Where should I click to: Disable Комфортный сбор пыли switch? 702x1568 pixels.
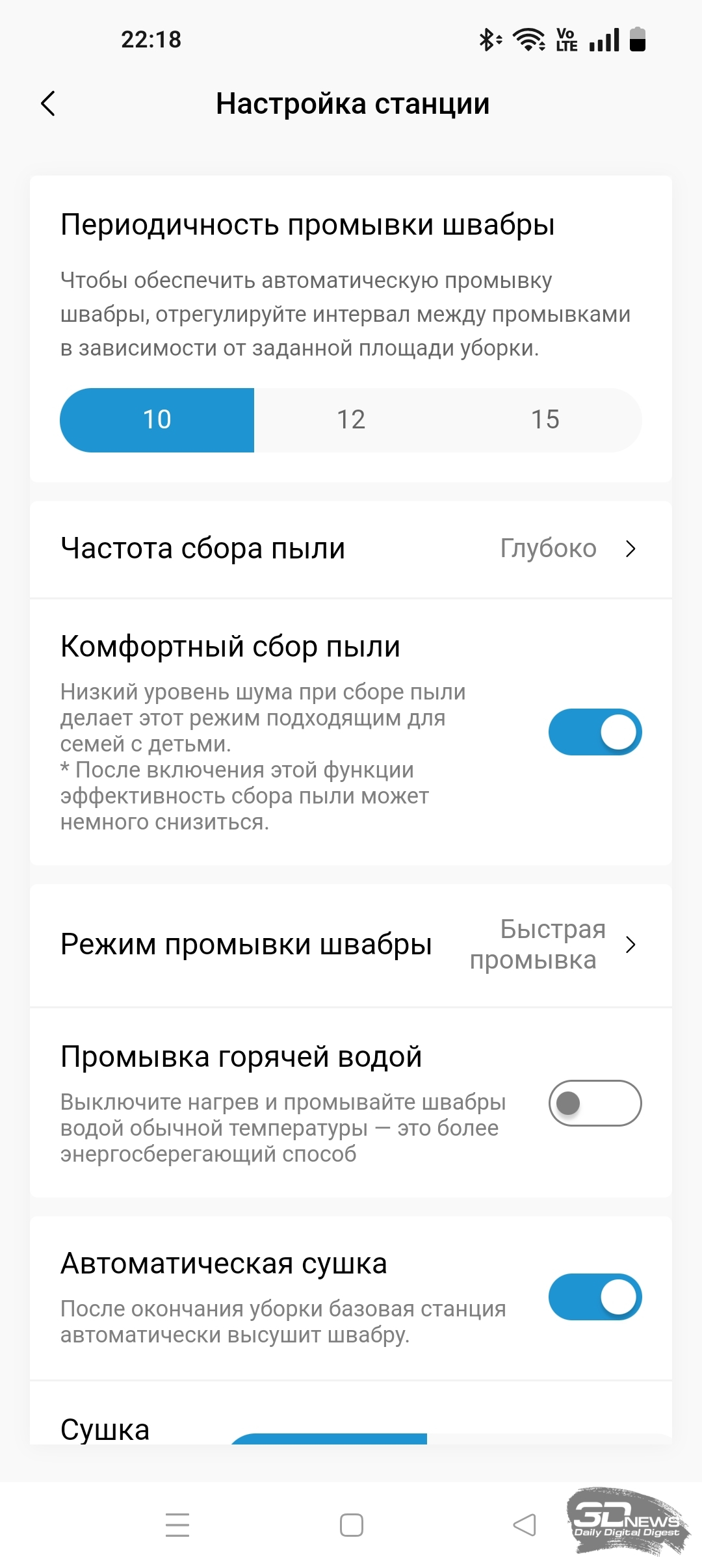595,732
